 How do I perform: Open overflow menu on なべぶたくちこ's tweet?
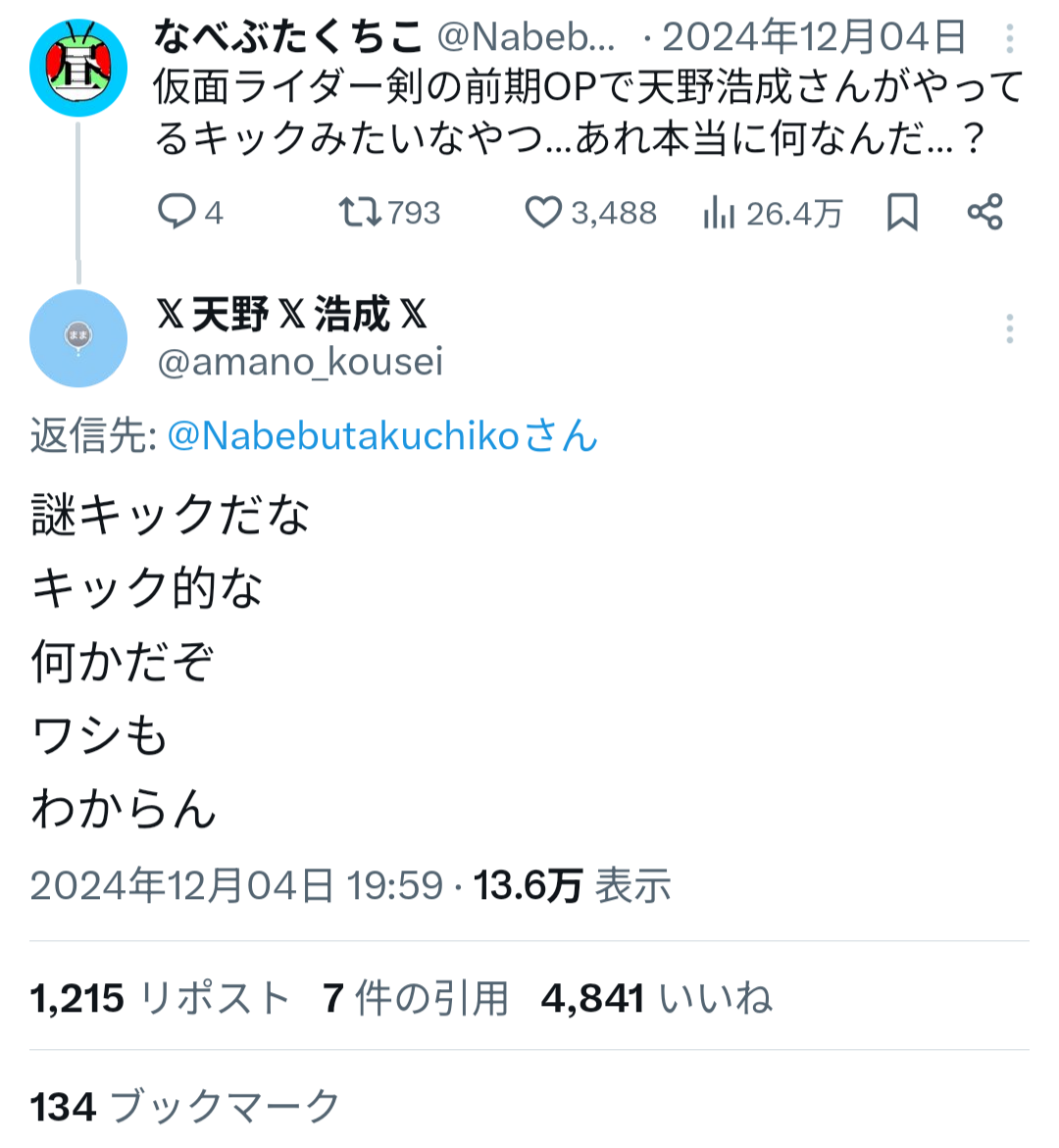pos(1009,38)
